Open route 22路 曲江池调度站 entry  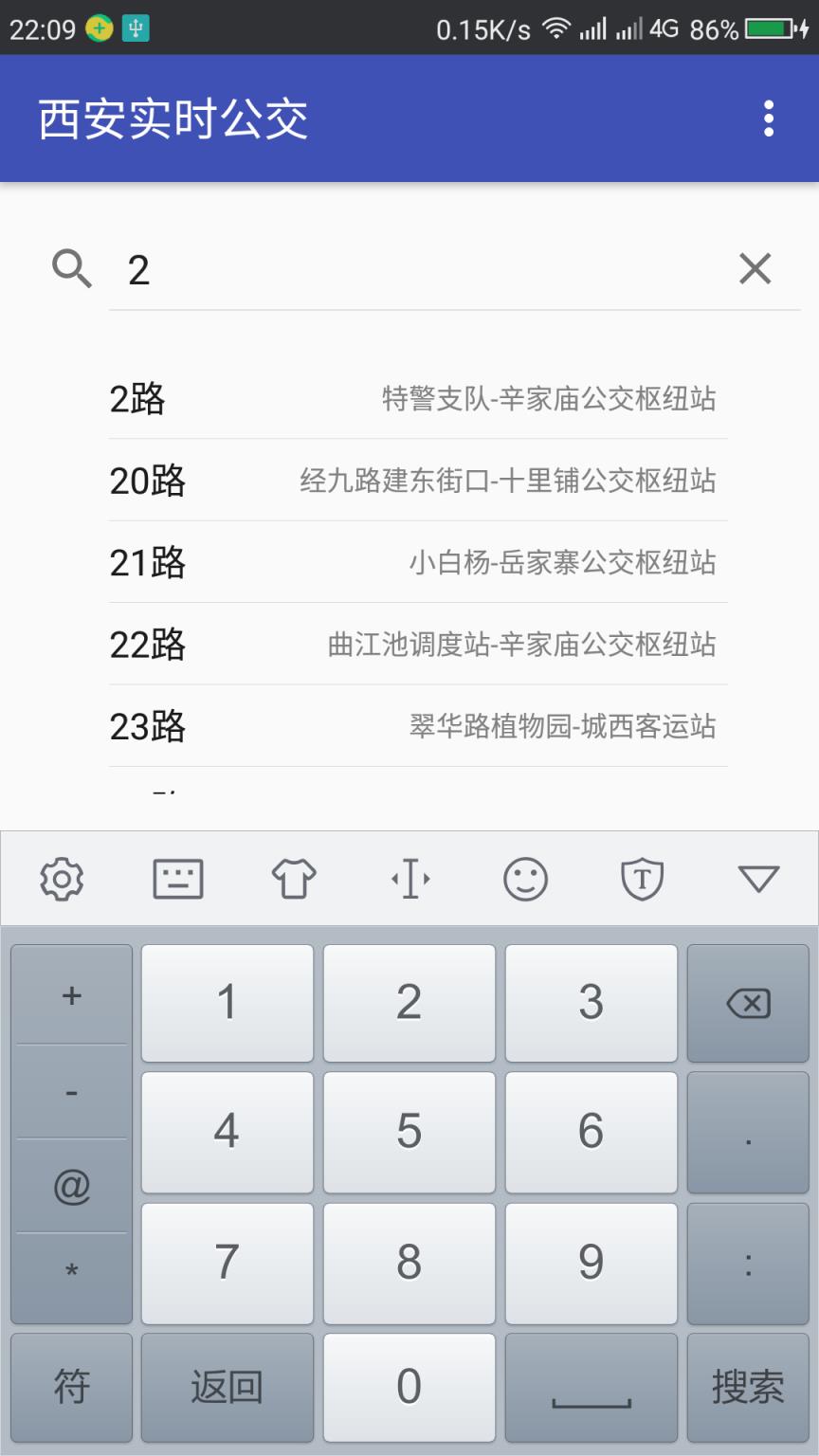[409, 645]
